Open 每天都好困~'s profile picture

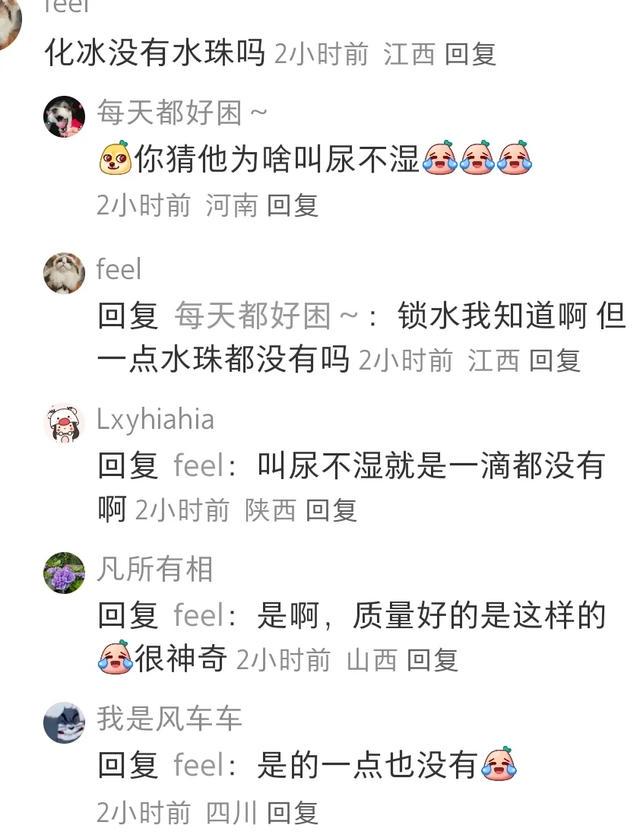click(x=64, y=117)
